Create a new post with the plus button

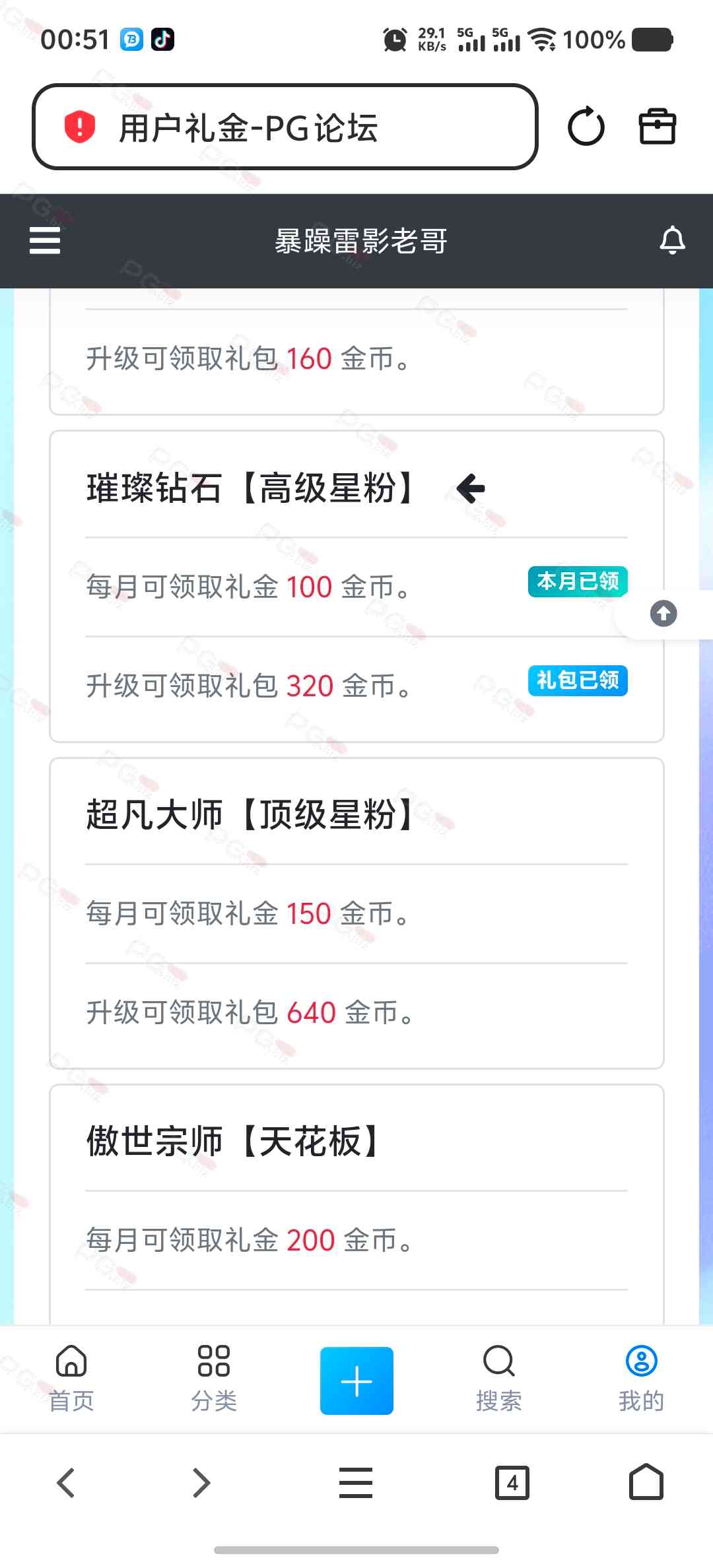coord(356,1381)
